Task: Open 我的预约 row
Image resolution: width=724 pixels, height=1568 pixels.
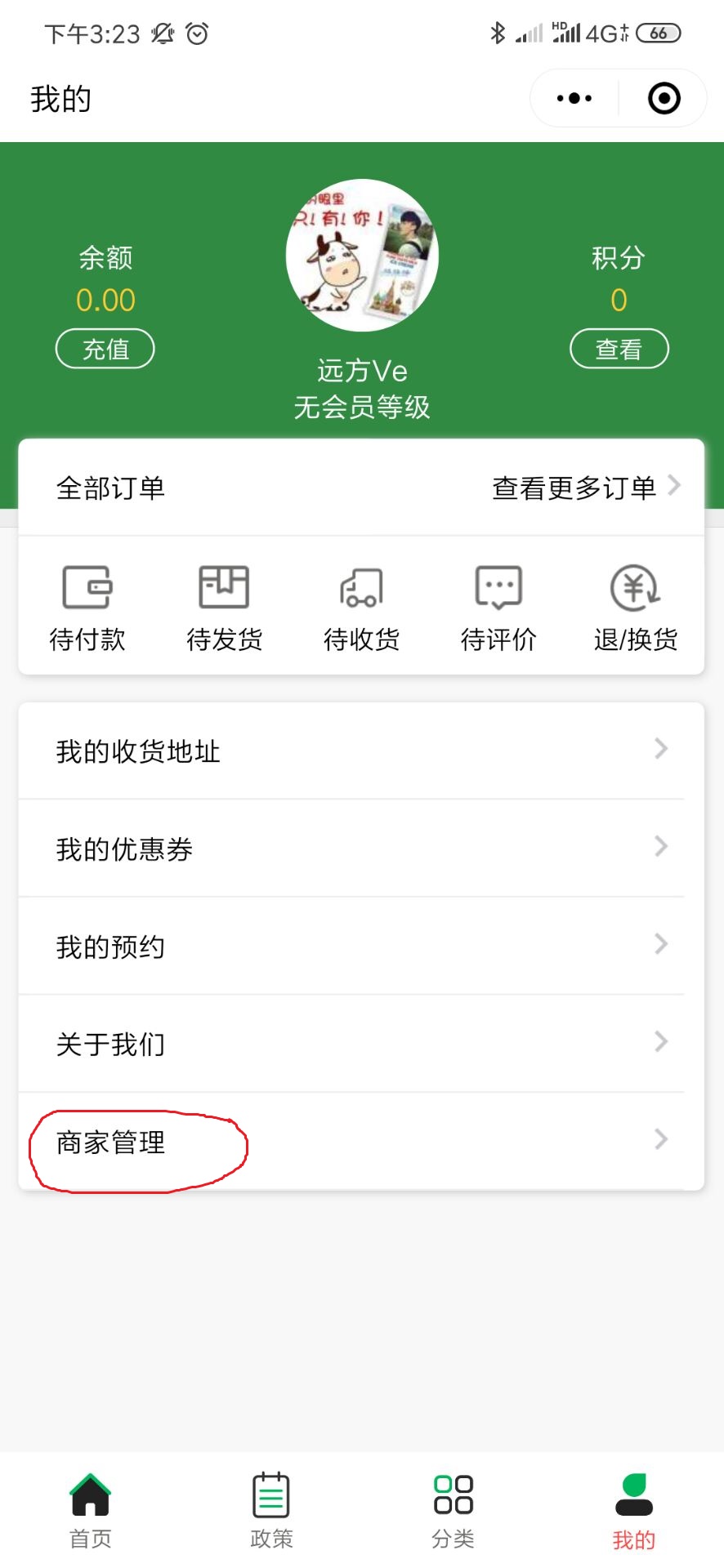Action: (360, 946)
